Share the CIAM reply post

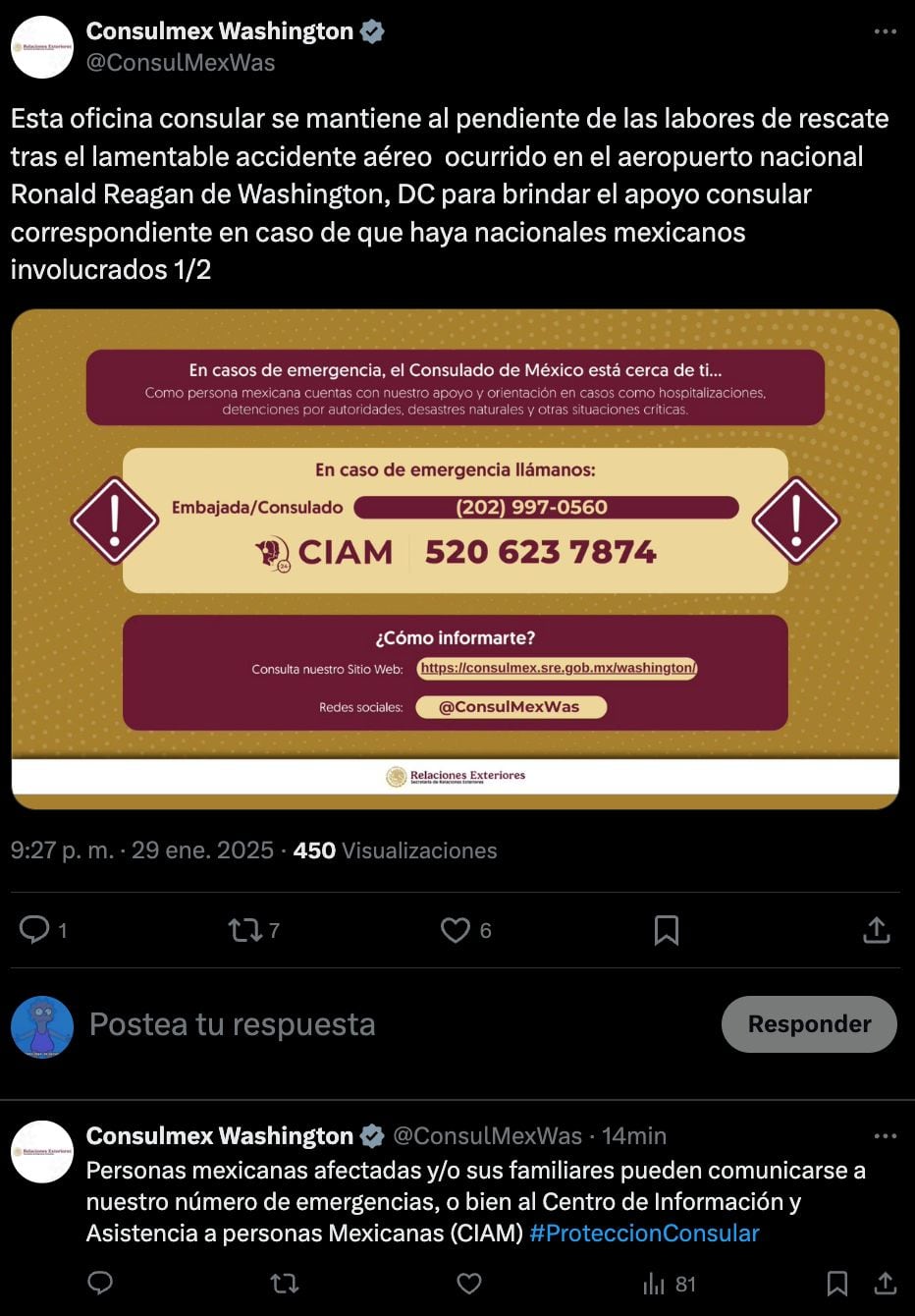(885, 1283)
